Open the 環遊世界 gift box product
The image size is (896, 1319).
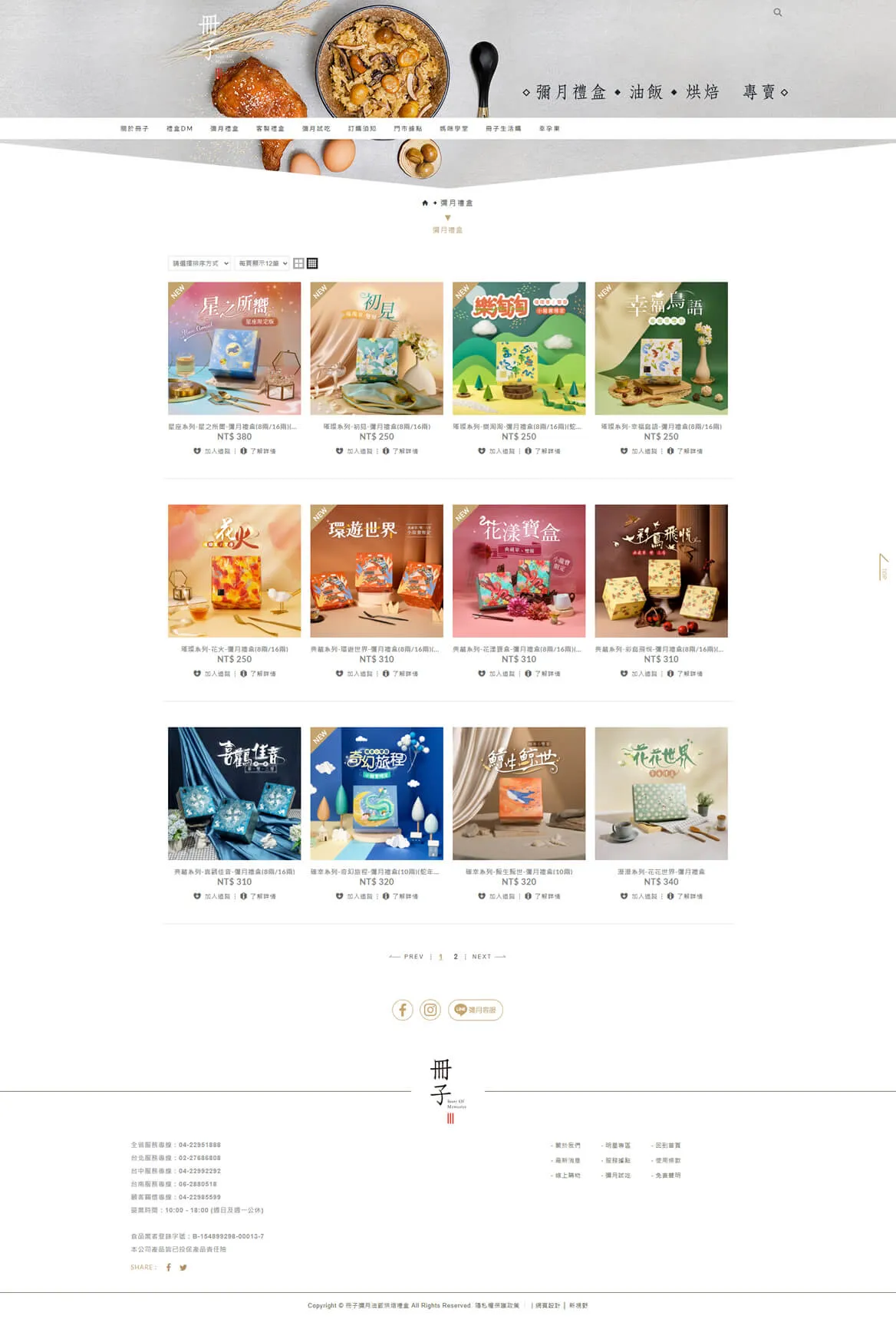[x=377, y=571]
